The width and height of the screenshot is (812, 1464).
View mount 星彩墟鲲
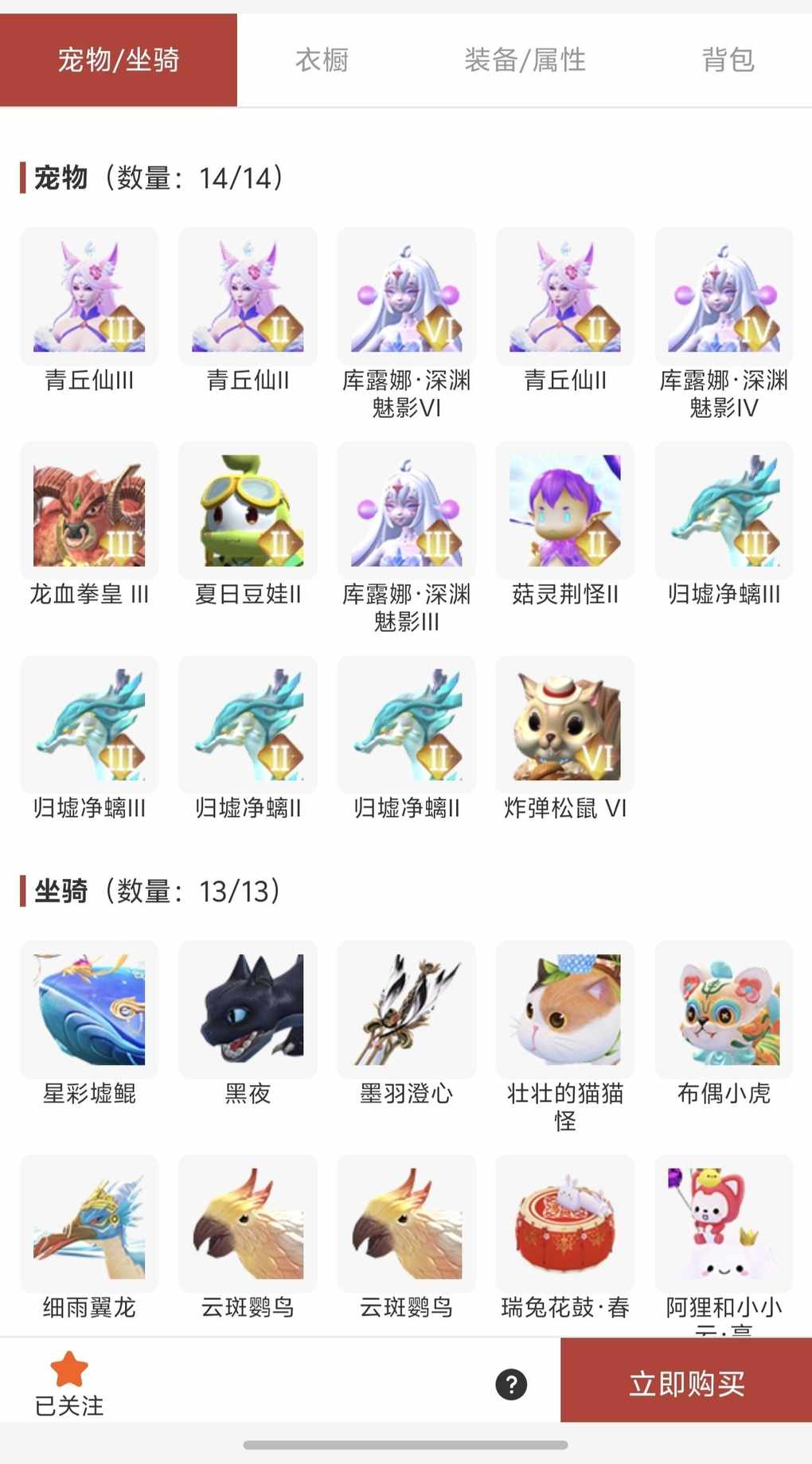pyautogui.click(x=89, y=1009)
